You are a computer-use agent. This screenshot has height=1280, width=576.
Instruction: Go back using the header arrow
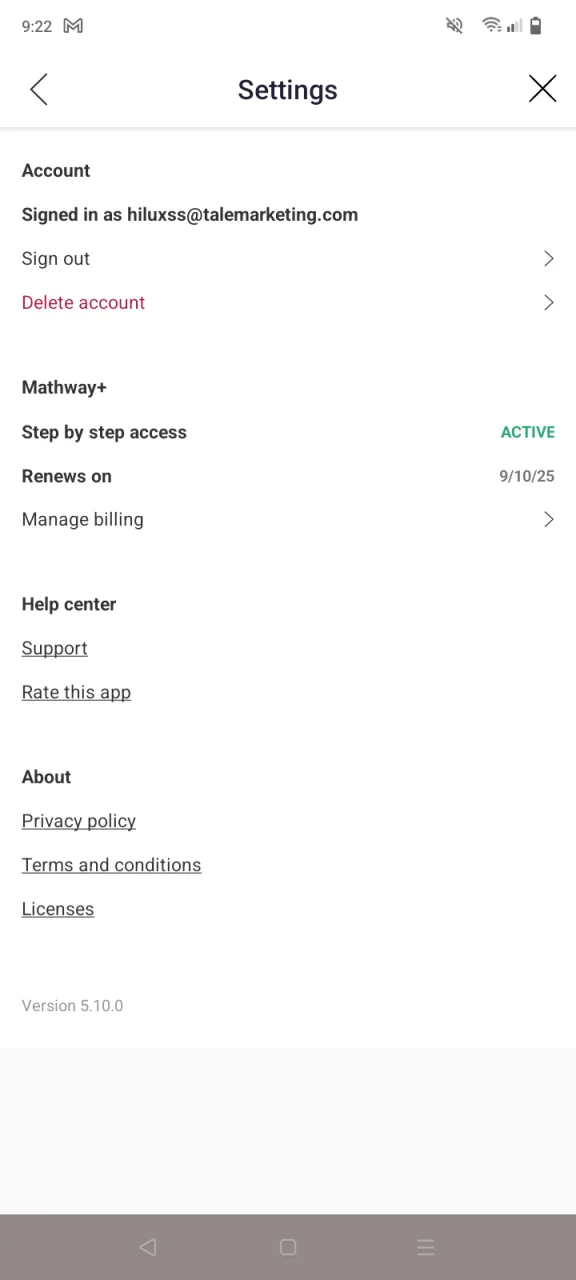(x=39, y=89)
